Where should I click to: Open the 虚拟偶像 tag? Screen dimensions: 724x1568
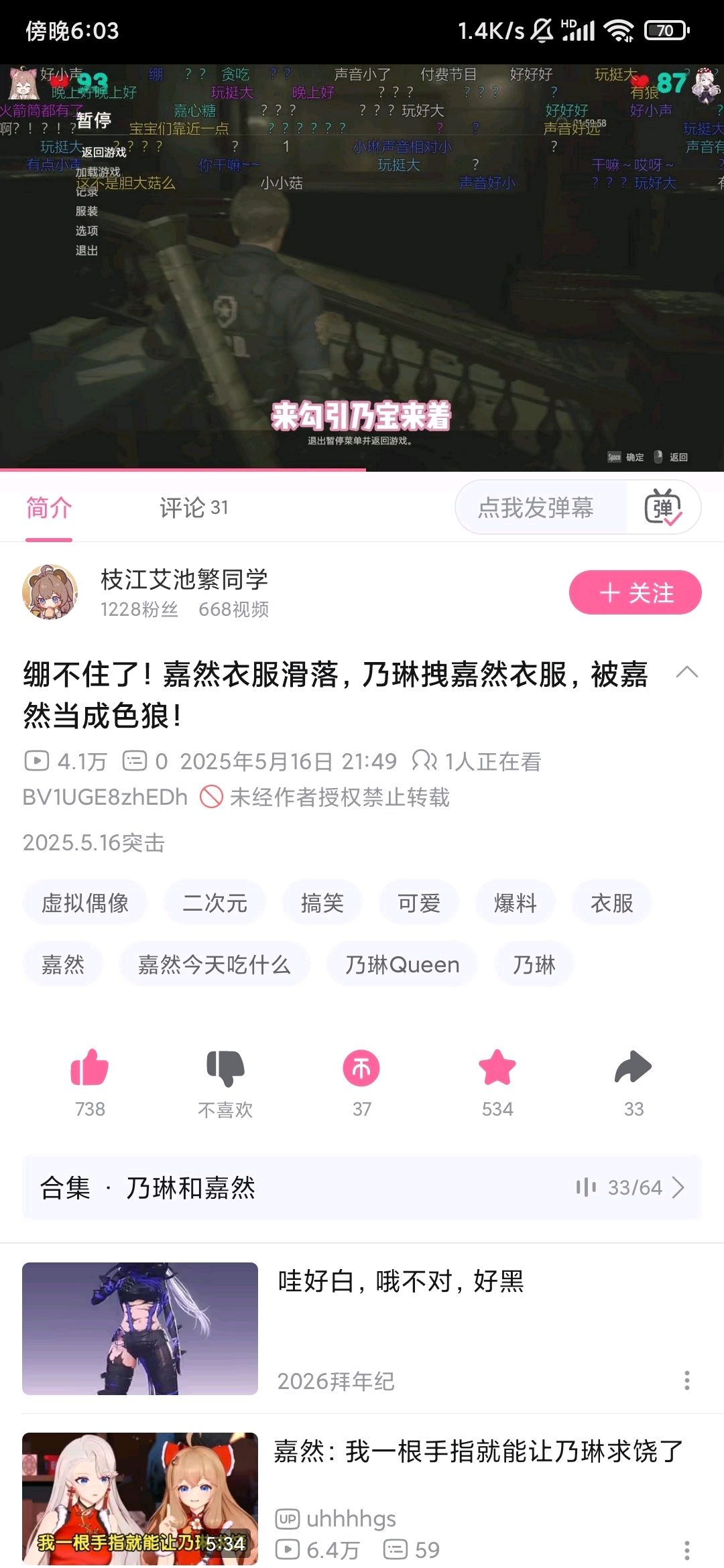[x=85, y=903]
